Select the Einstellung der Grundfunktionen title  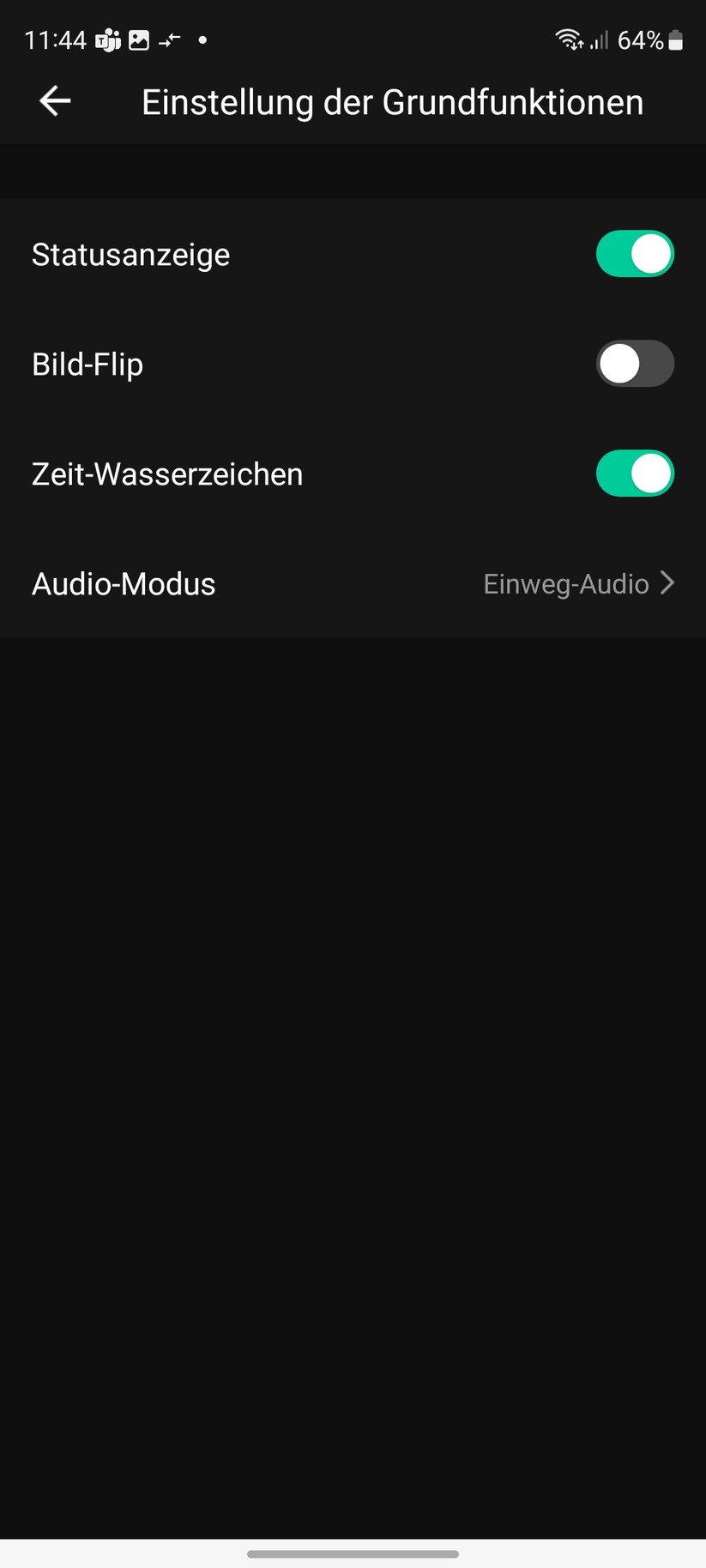click(x=392, y=101)
